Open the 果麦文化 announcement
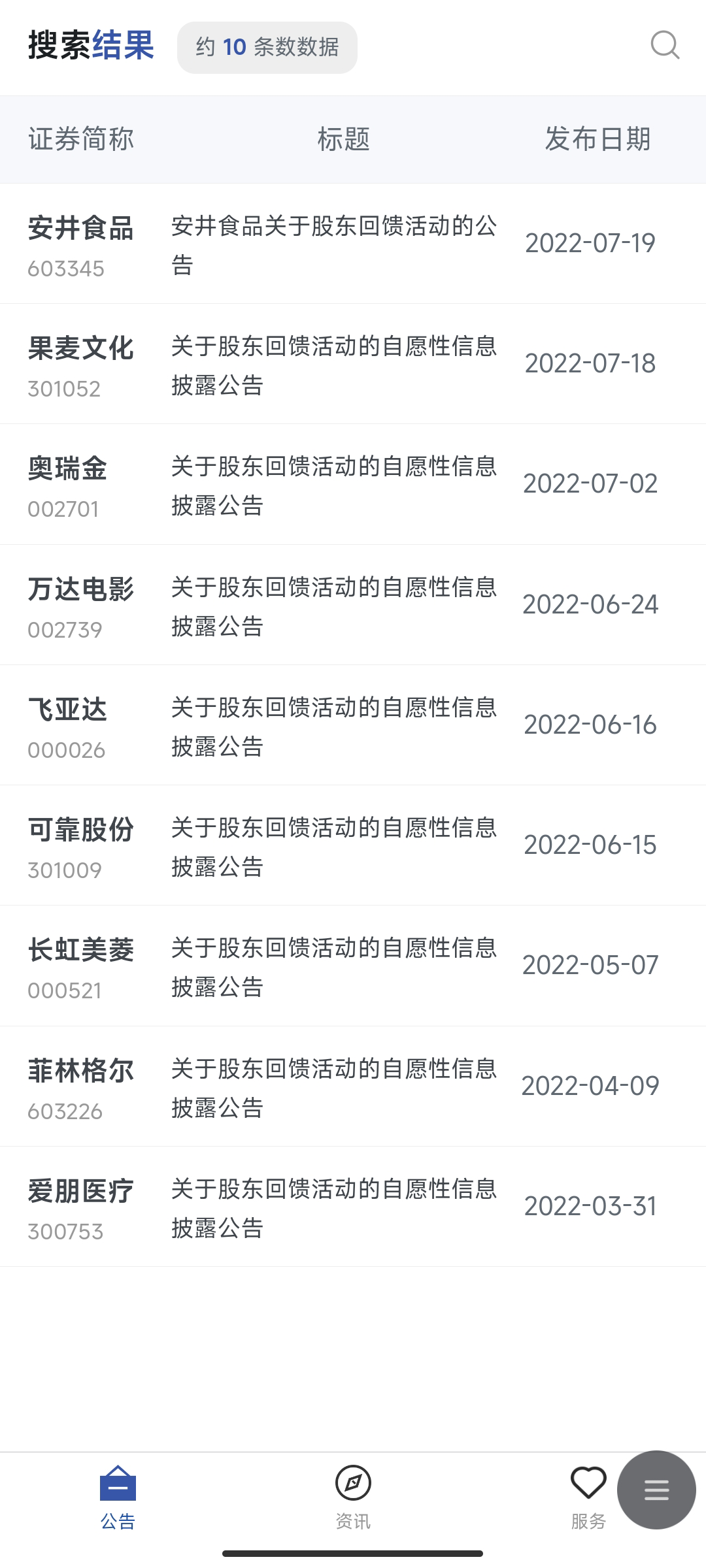Screen dimensions: 706x1568 (333, 365)
